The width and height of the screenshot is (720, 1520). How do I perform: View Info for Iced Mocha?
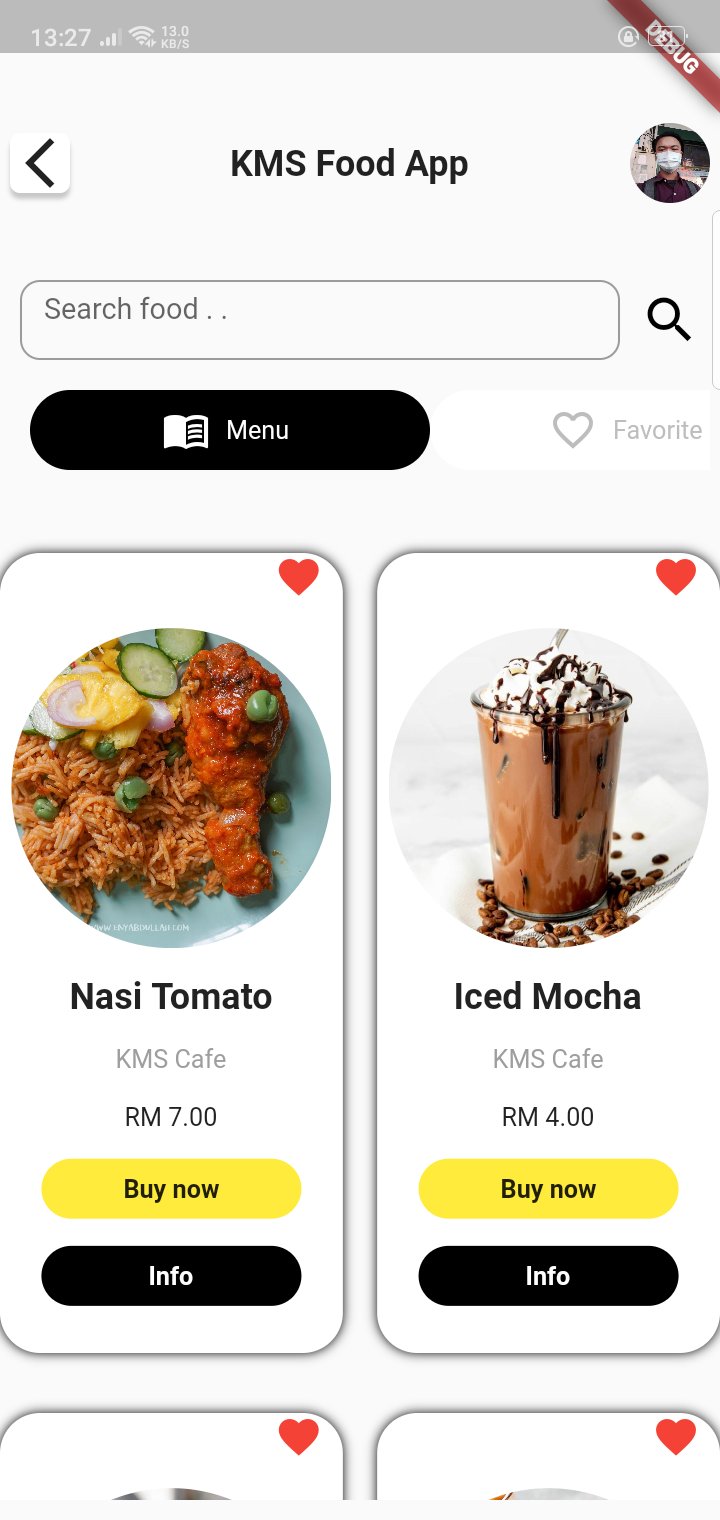pos(547,1275)
